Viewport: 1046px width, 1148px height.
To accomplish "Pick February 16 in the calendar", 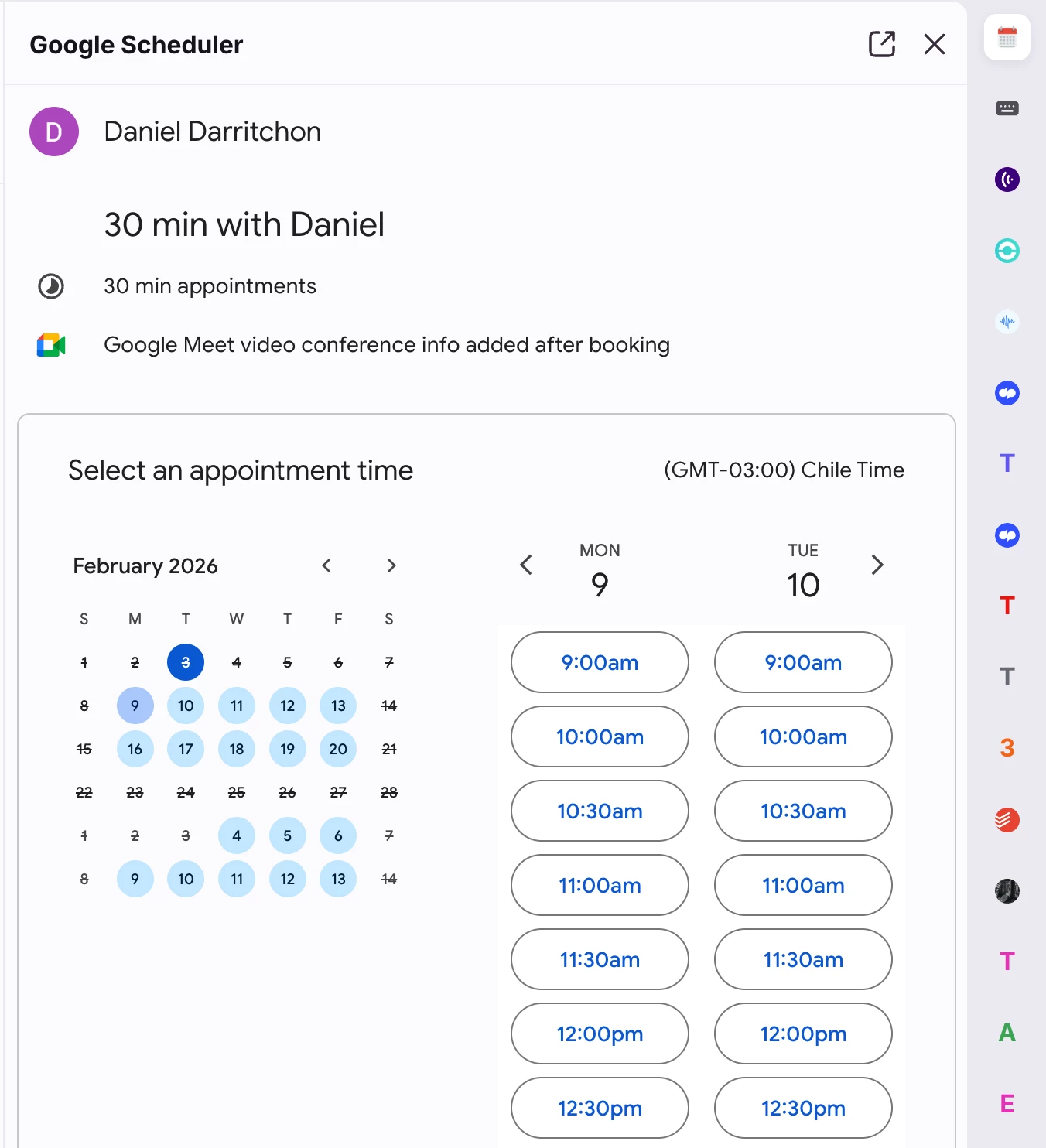I will 135,749.
